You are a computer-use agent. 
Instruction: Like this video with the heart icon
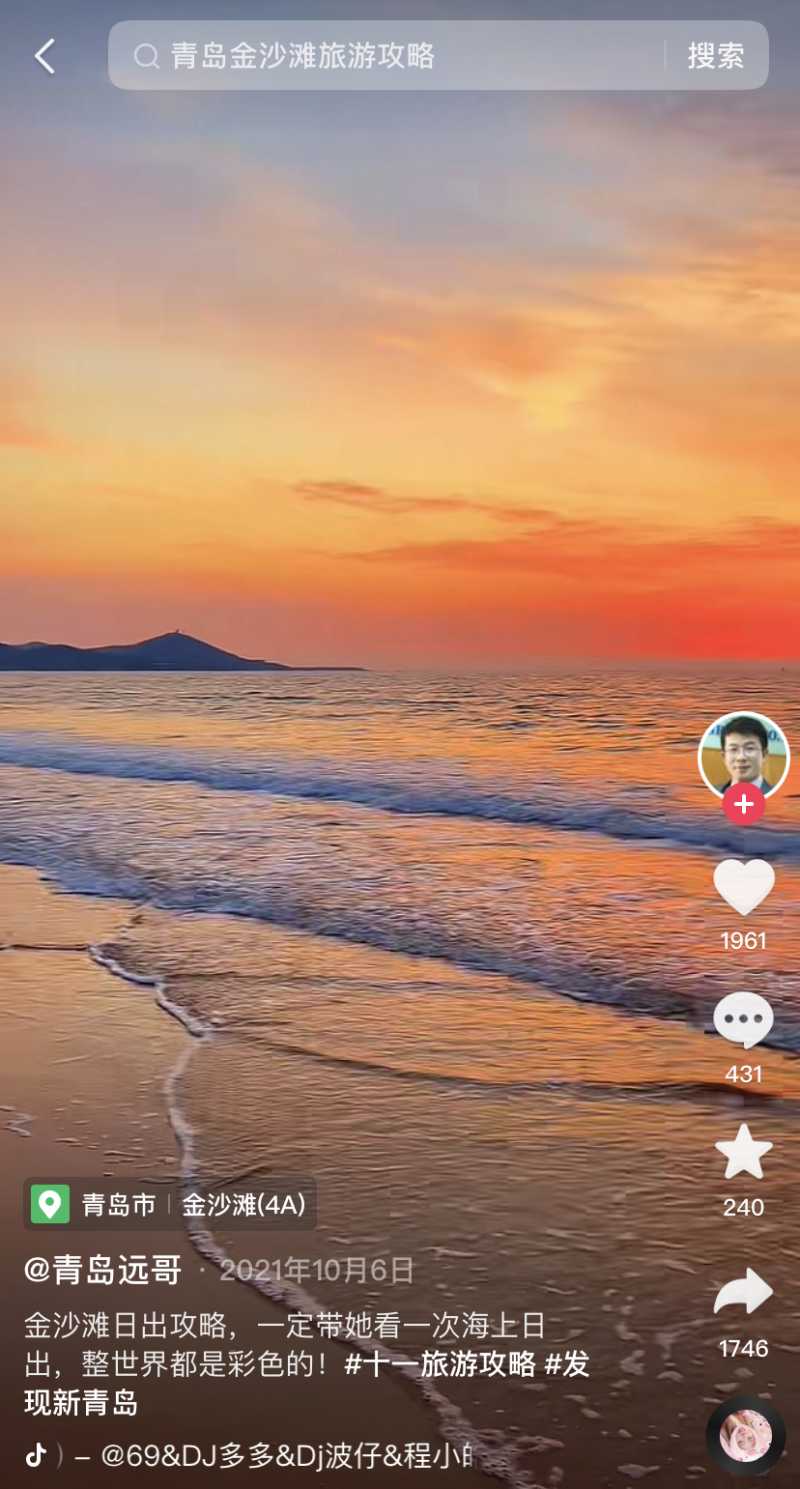[x=743, y=888]
